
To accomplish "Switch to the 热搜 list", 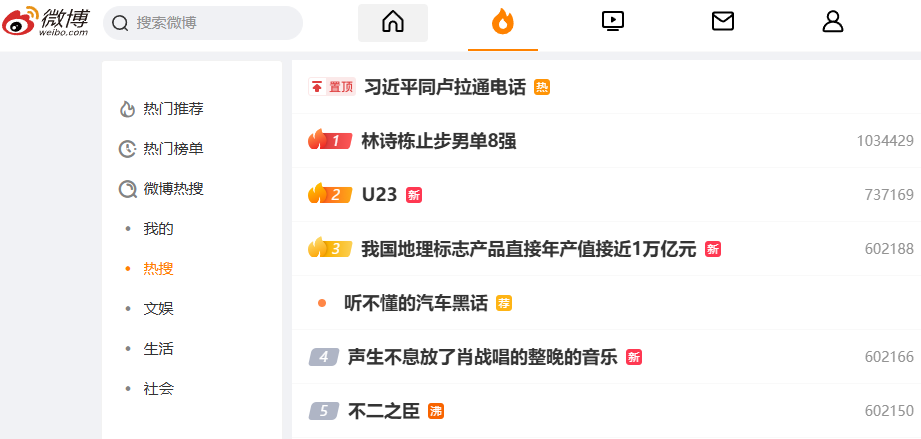I will (x=158, y=269).
